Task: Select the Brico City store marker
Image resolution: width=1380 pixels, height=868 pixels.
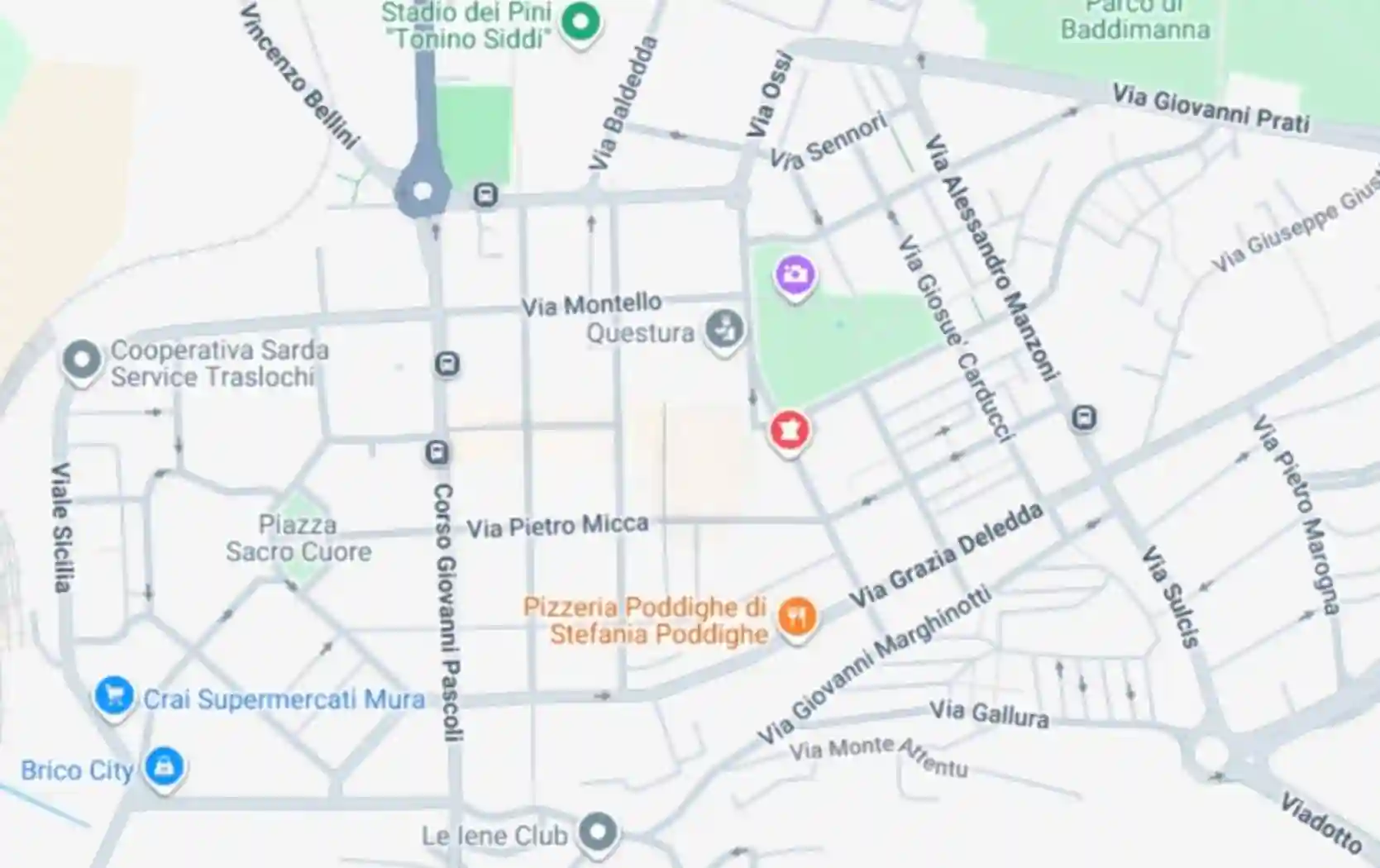Action: click(164, 766)
